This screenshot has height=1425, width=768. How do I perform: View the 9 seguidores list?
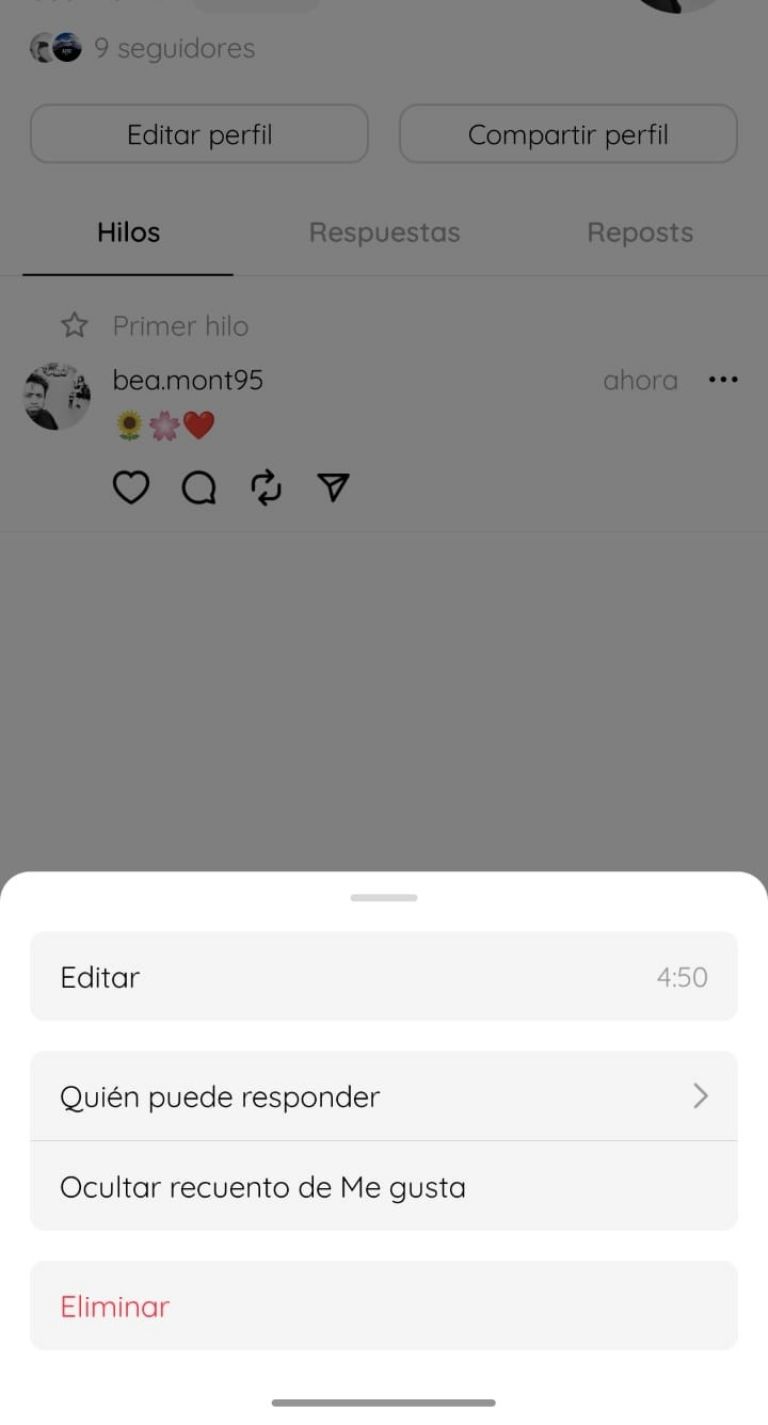(x=174, y=48)
